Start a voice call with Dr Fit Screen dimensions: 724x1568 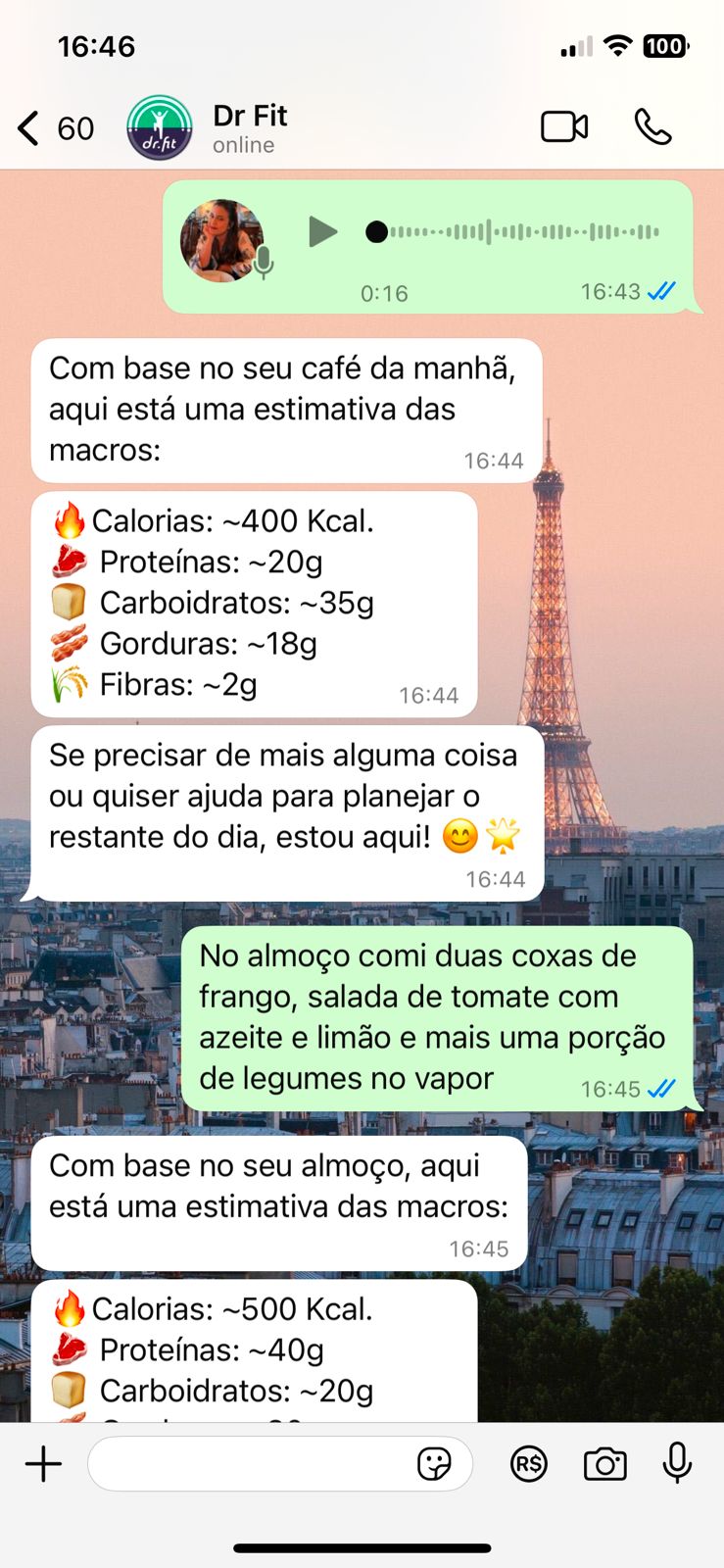(x=652, y=127)
